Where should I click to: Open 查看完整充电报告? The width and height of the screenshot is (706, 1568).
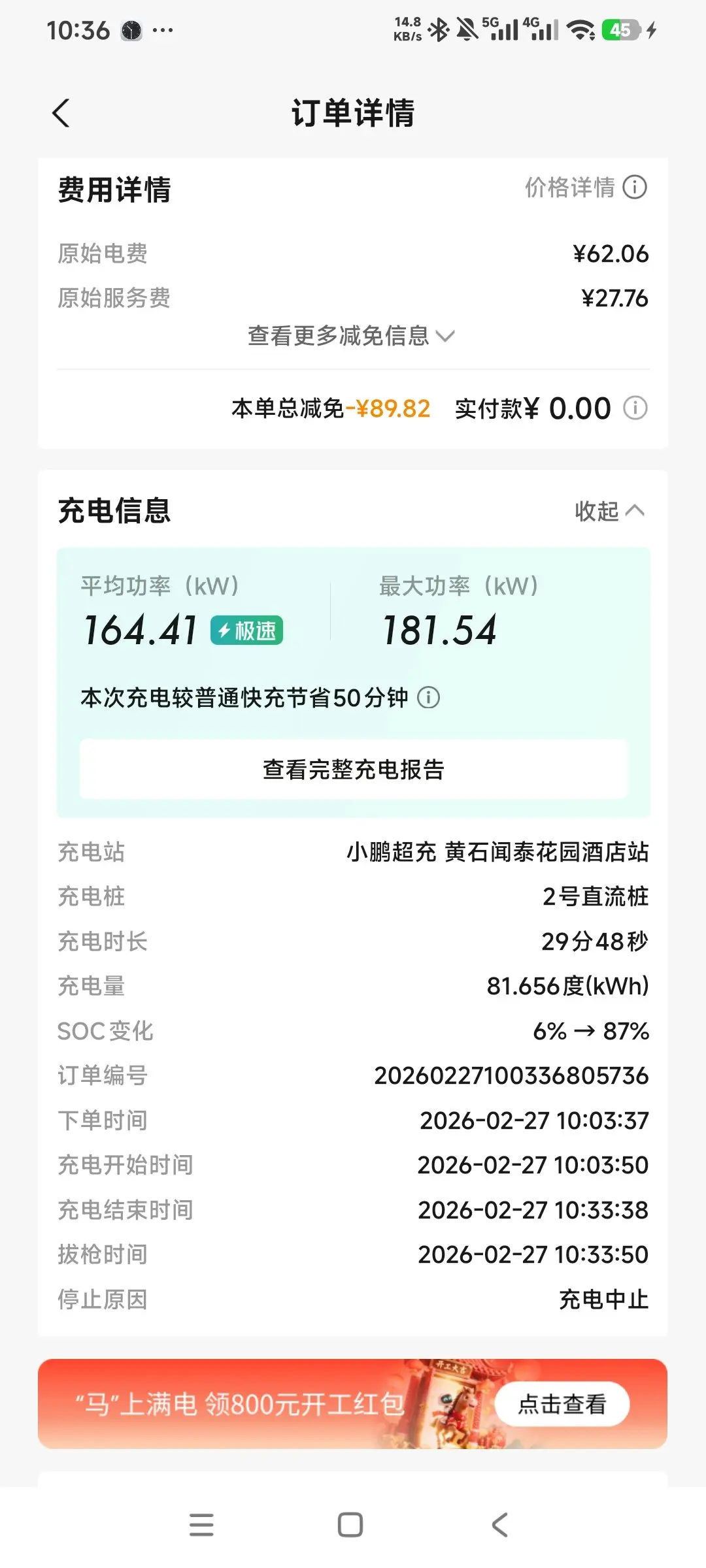(x=353, y=769)
